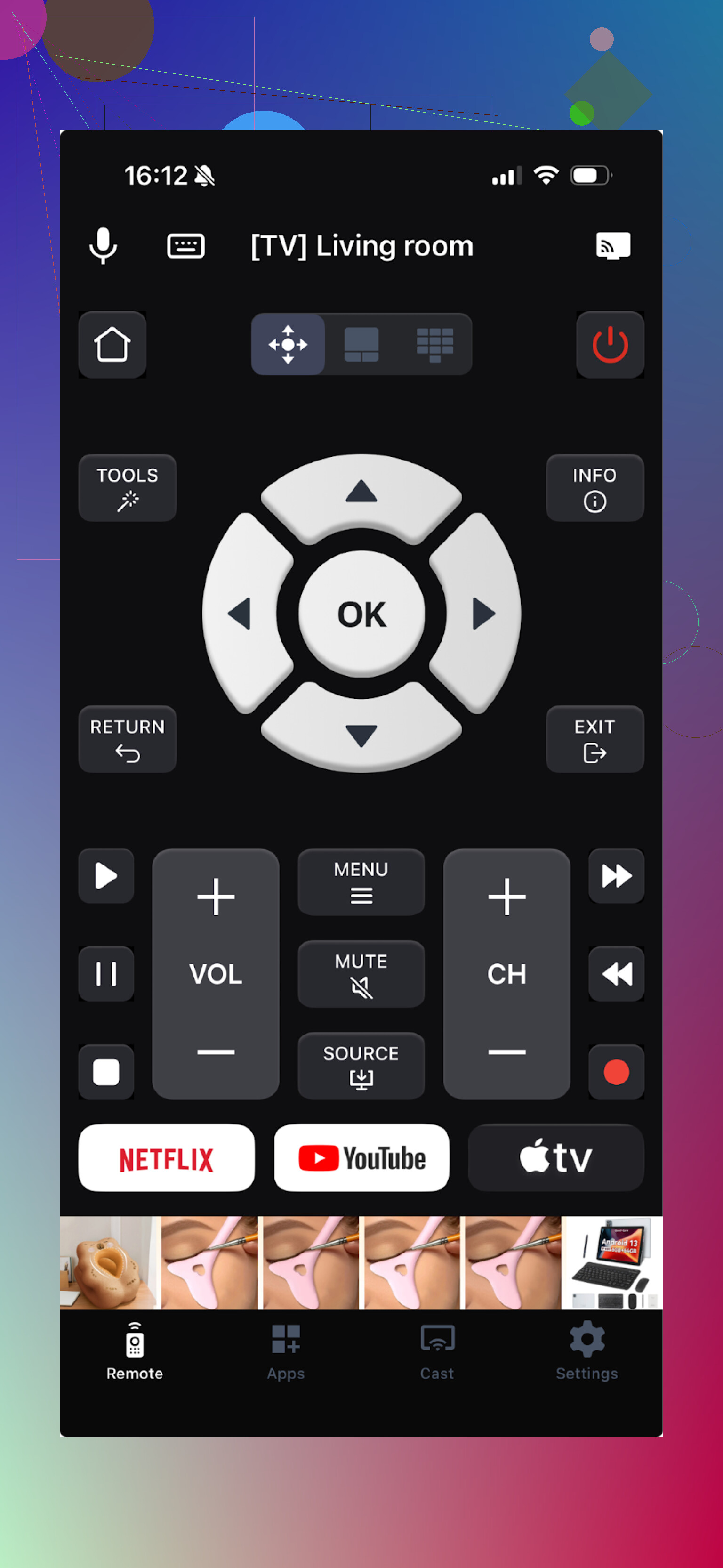
Task: Tap the EXIT button
Action: [x=594, y=739]
